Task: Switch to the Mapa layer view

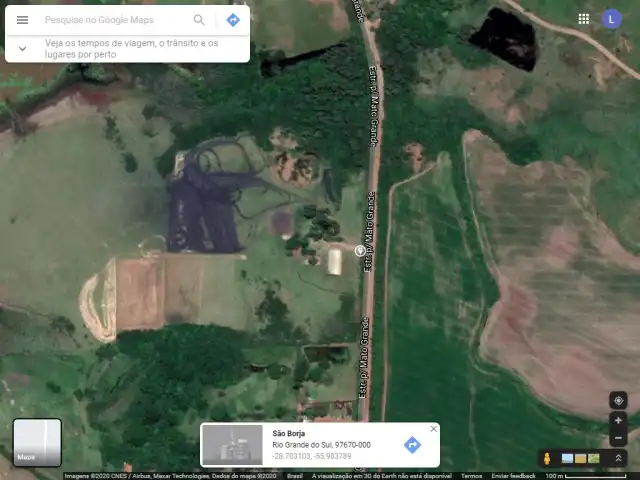Action: click(x=37, y=443)
